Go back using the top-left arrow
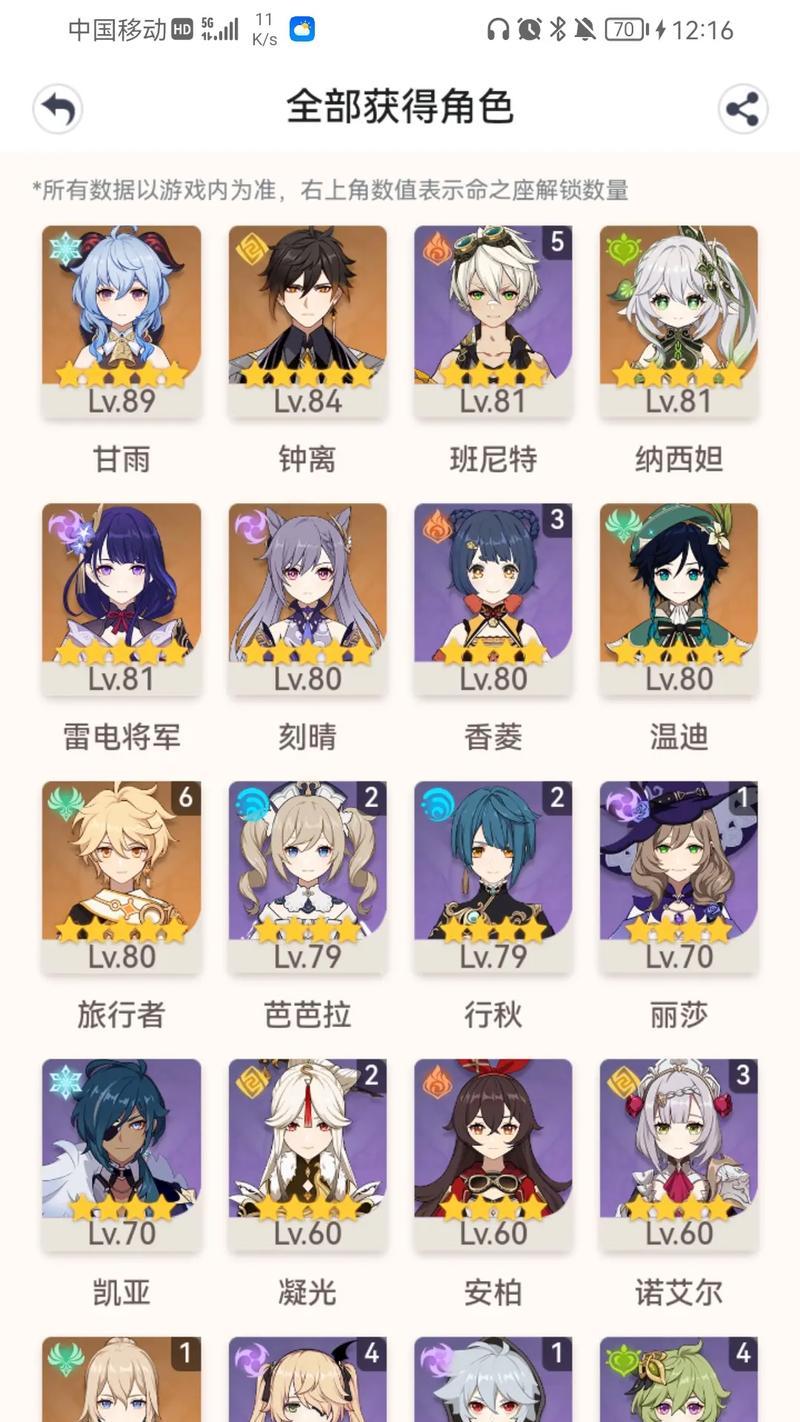This screenshot has height=1422, width=800. (57, 109)
